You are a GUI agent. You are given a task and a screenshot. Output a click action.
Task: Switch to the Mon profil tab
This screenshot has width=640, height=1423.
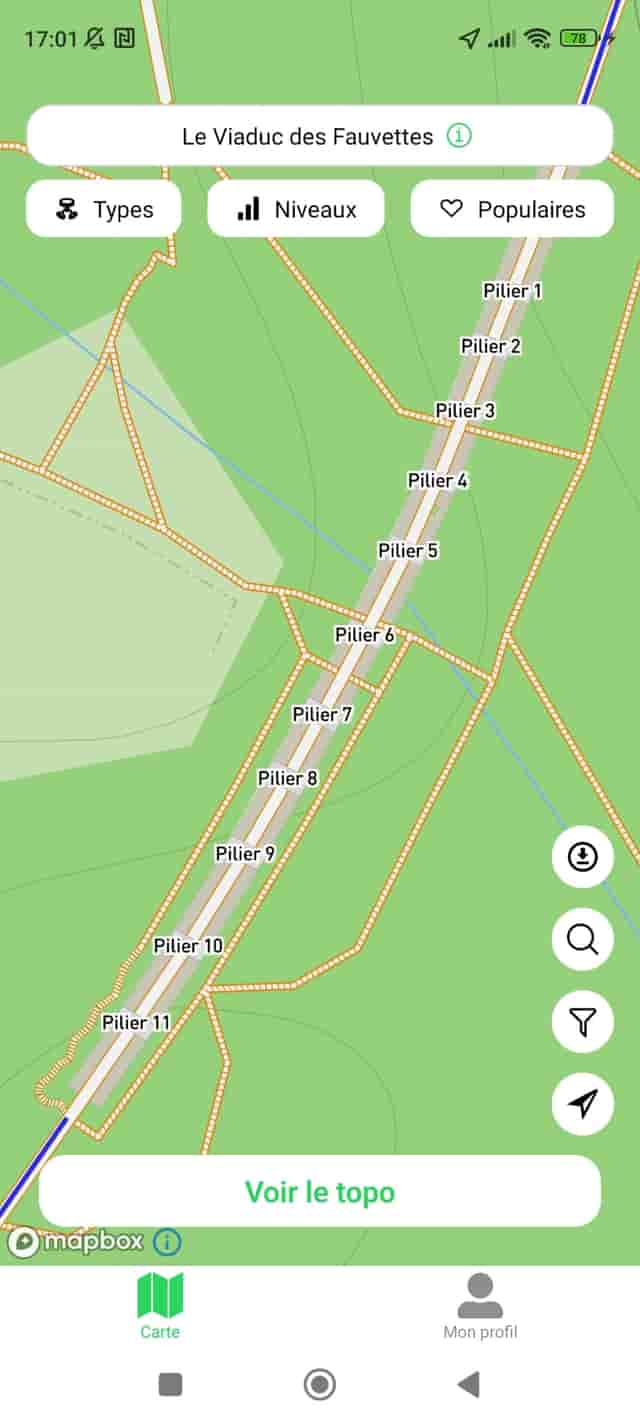[x=480, y=1307]
